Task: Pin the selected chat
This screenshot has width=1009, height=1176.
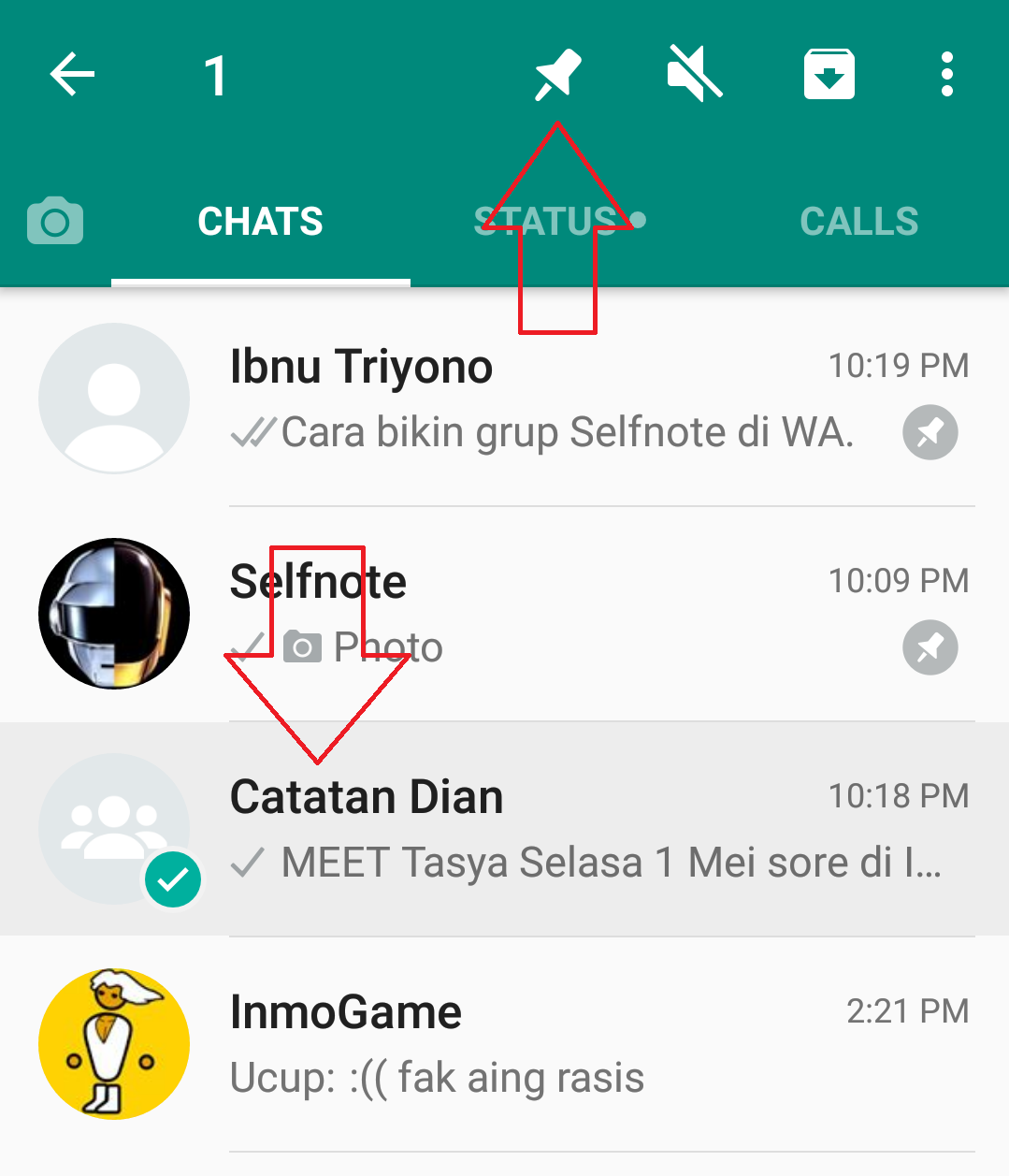Action: pyautogui.click(x=558, y=75)
